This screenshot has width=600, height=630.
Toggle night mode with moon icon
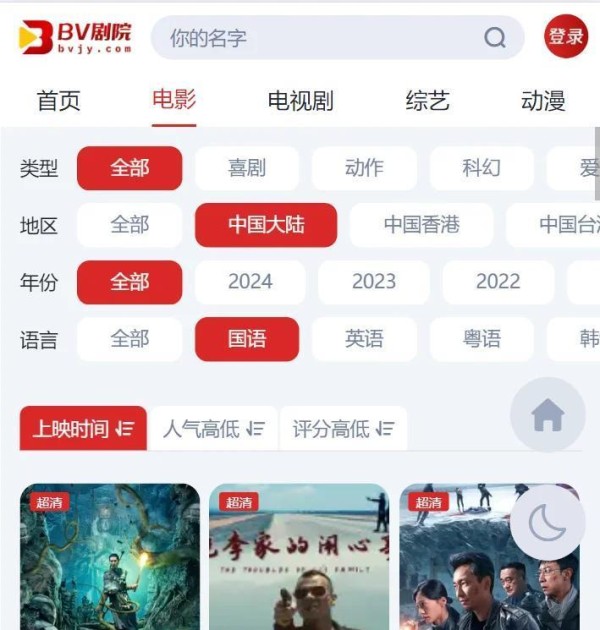pos(547,522)
